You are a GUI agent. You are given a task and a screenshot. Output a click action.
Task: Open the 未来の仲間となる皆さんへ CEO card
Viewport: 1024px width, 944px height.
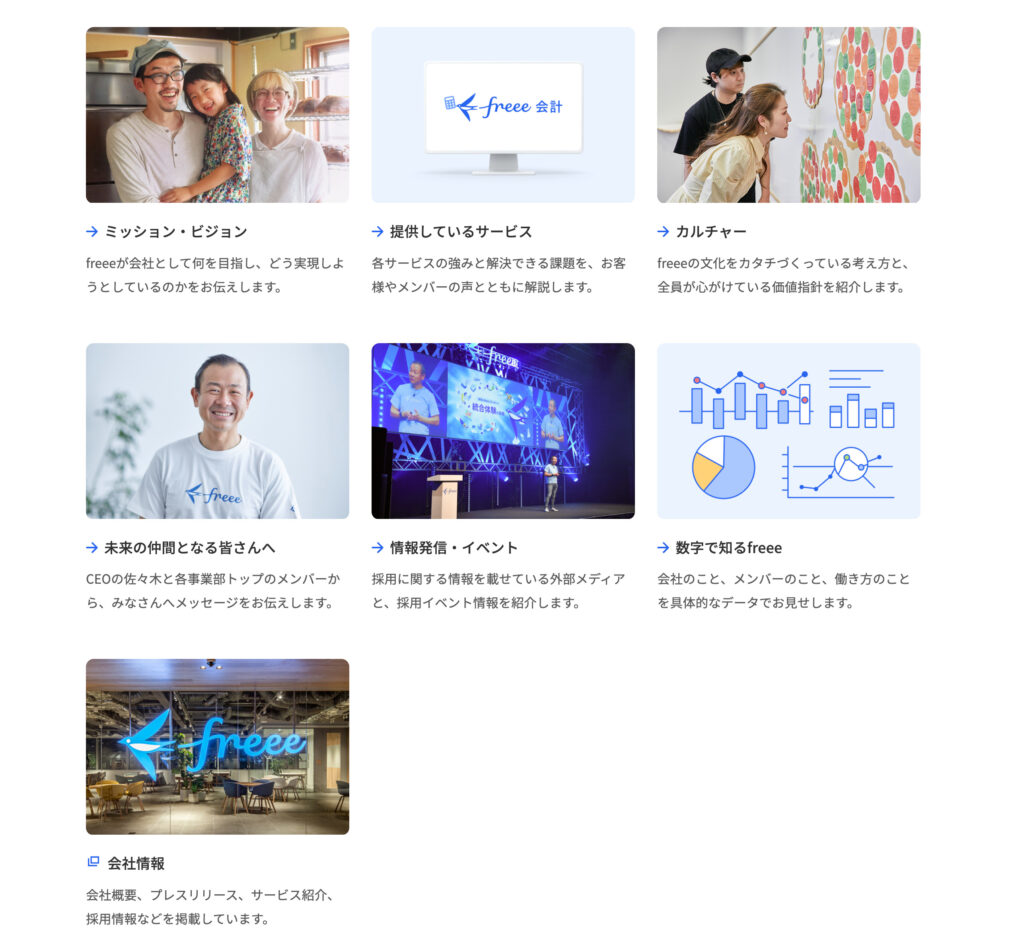click(217, 431)
